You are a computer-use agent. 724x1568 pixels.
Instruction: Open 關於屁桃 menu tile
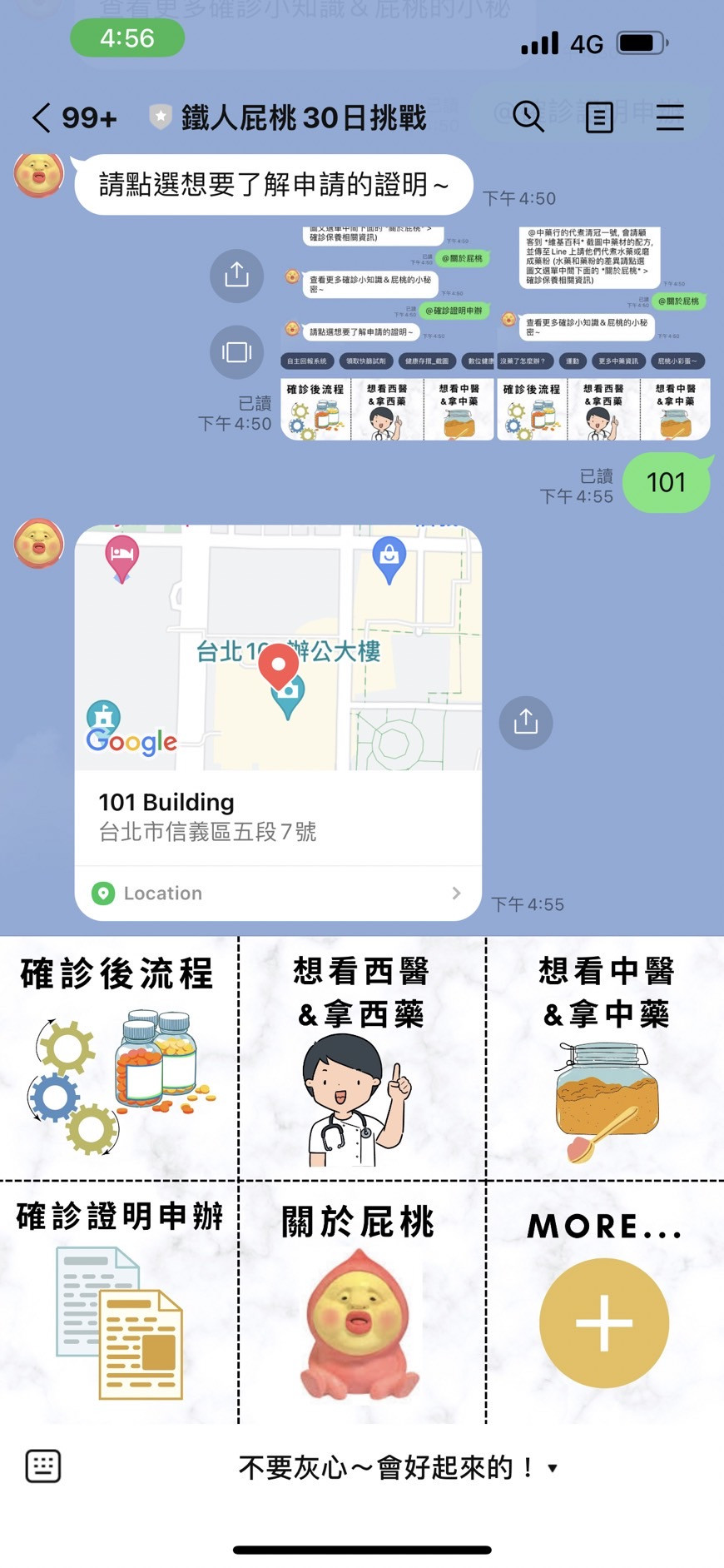[361, 1301]
